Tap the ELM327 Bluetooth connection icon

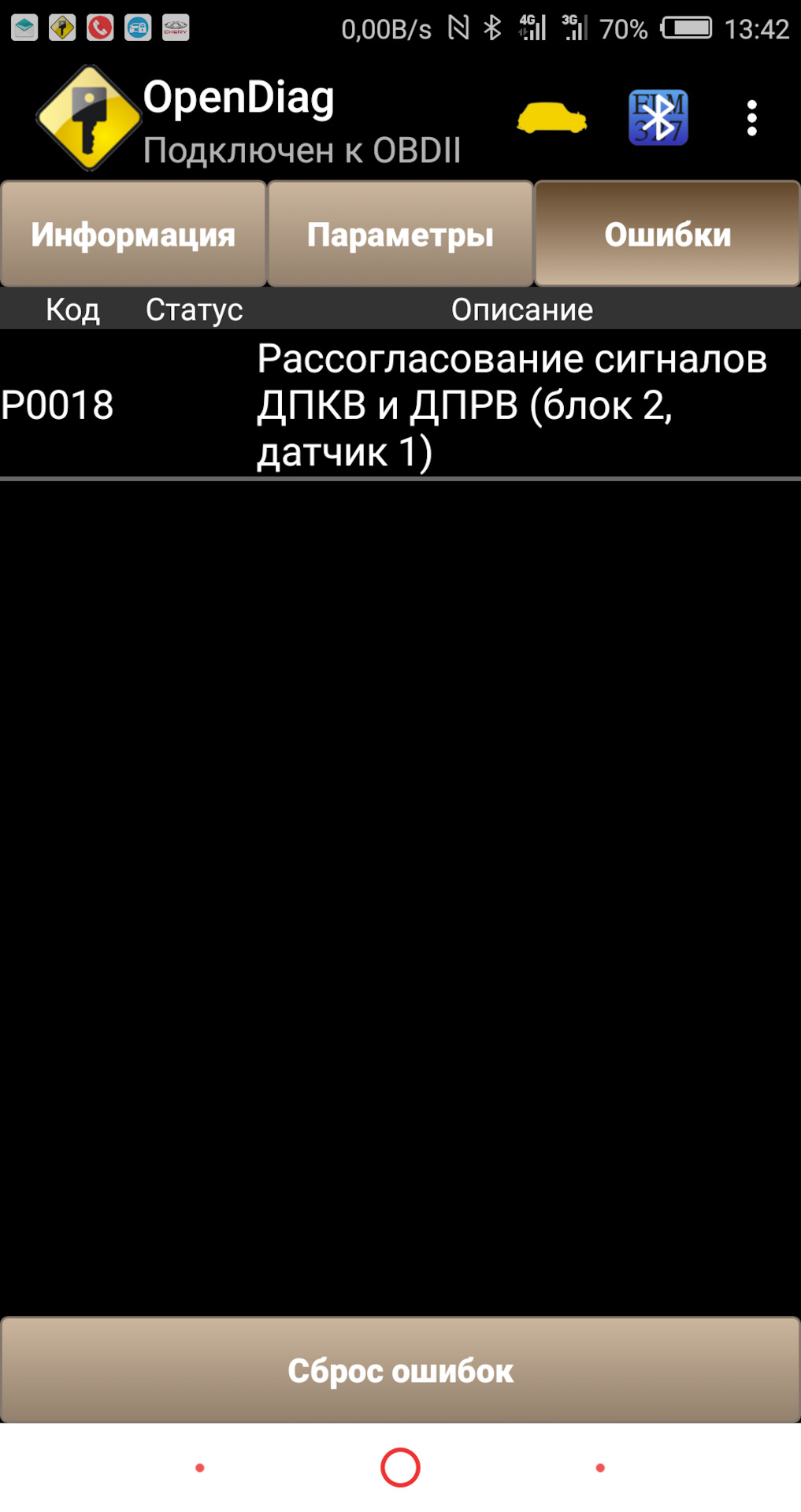point(658,118)
